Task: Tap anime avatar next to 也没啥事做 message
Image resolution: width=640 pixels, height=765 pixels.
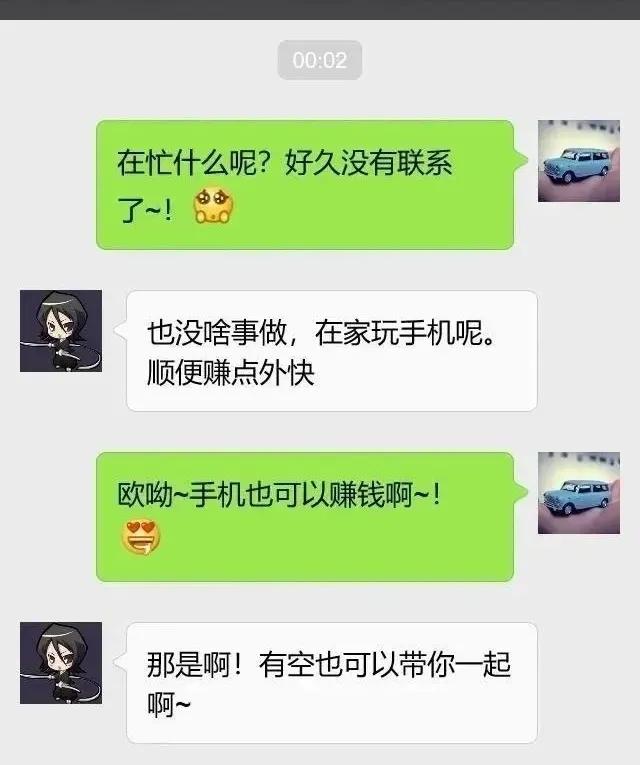Action: (61, 331)
